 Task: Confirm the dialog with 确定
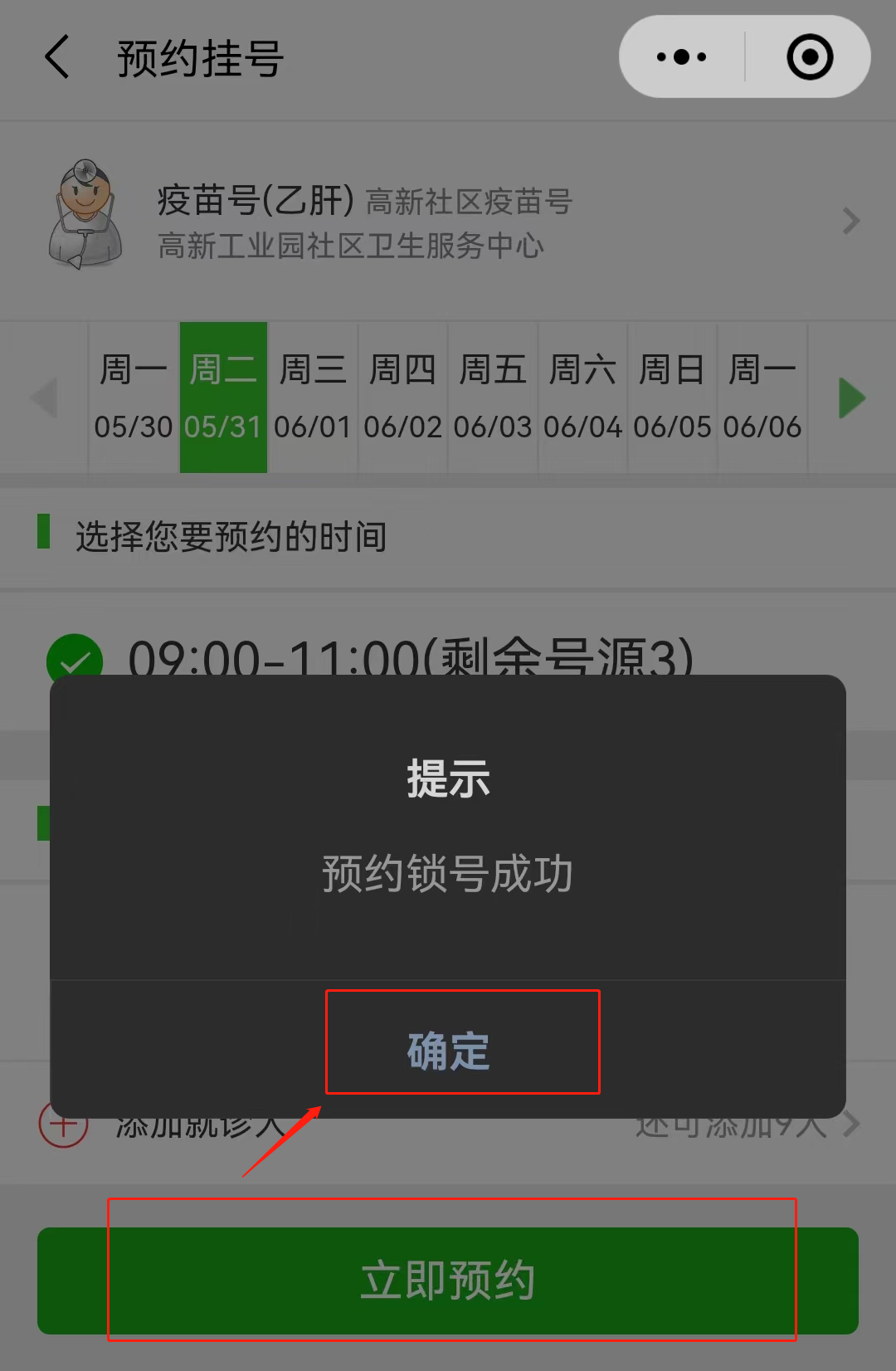tap(448, 1051)
